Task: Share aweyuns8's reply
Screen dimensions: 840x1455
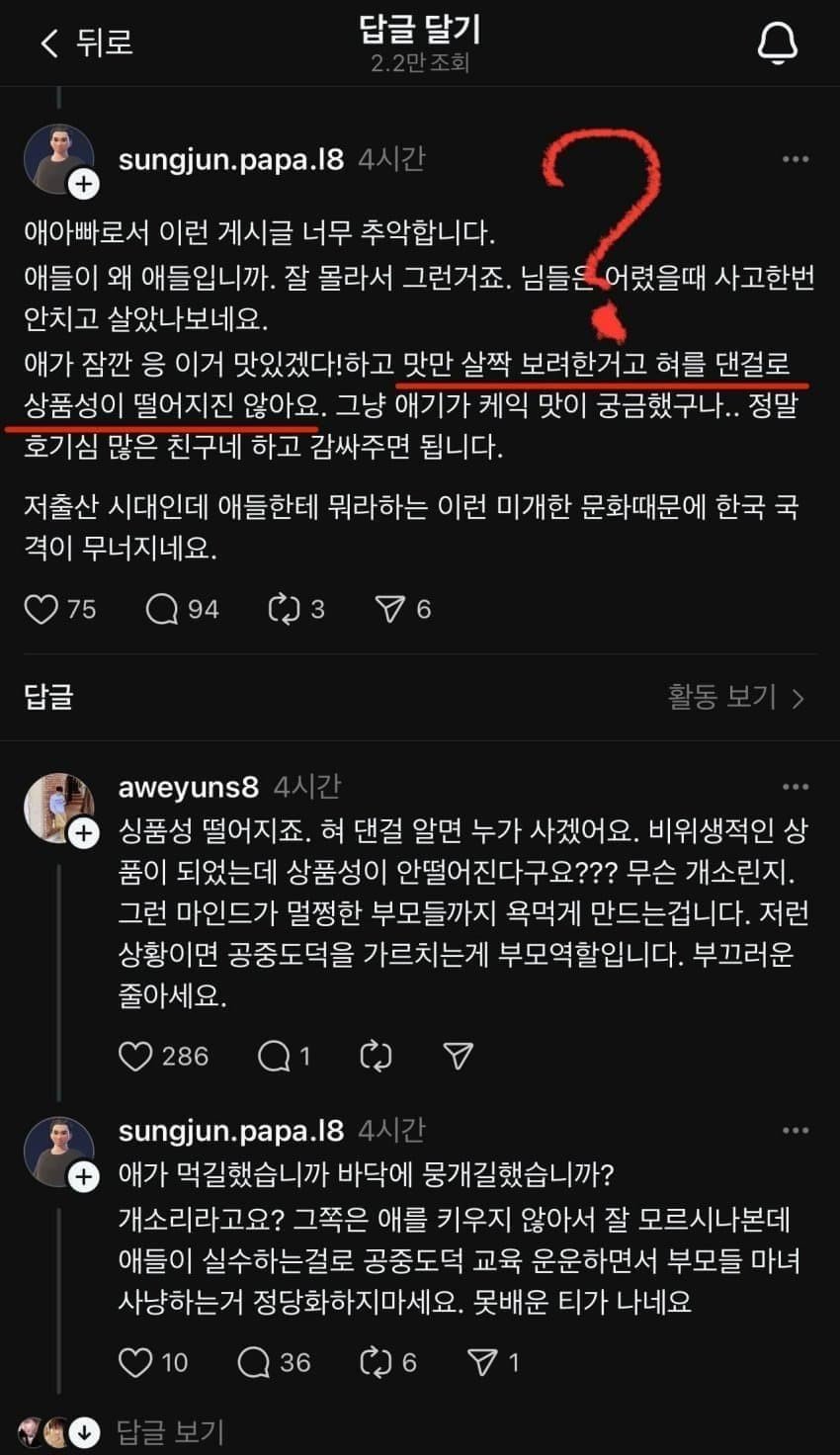Action: 458,1057
